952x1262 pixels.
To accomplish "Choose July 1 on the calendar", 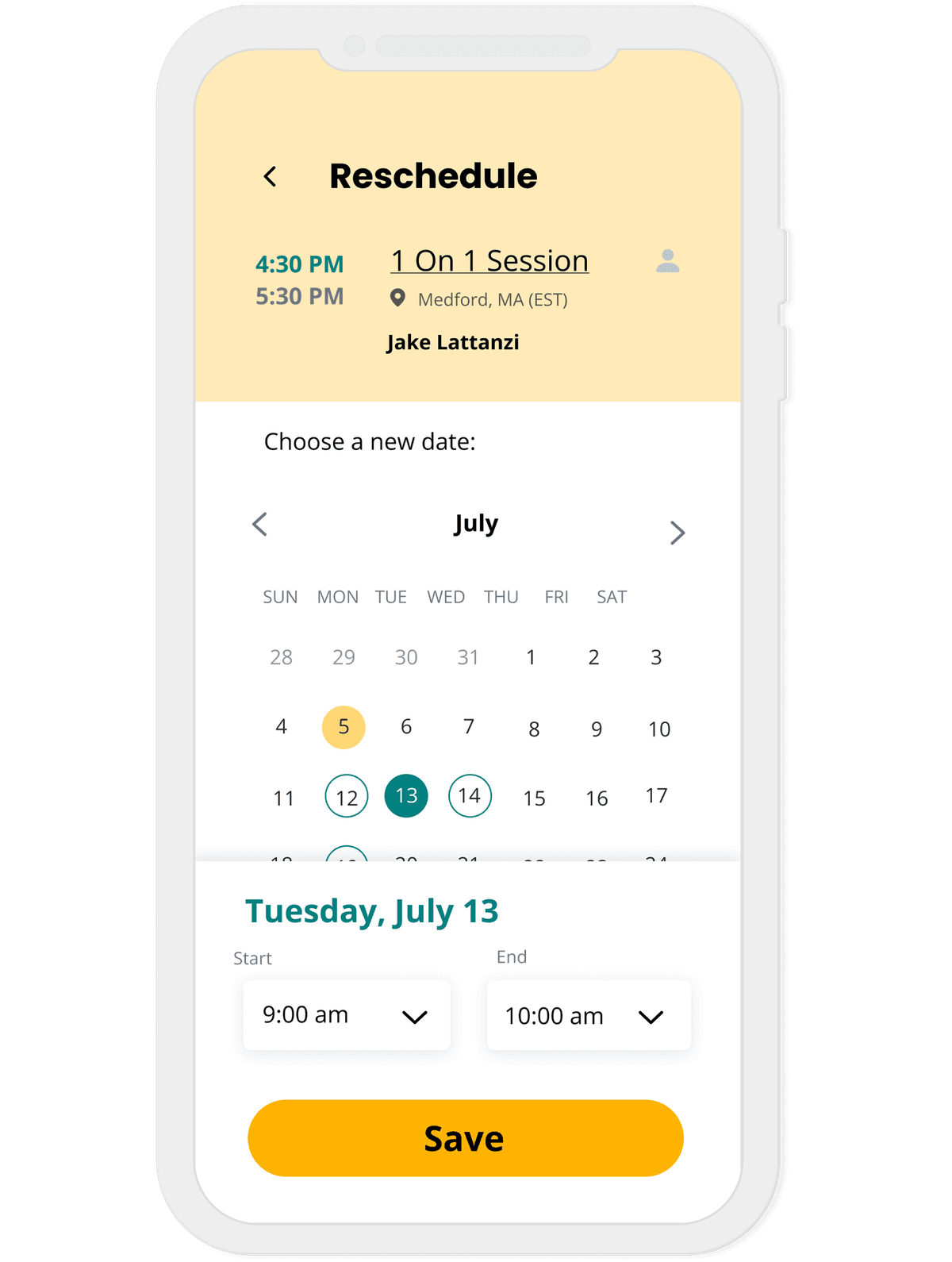I will pos(531,657).
